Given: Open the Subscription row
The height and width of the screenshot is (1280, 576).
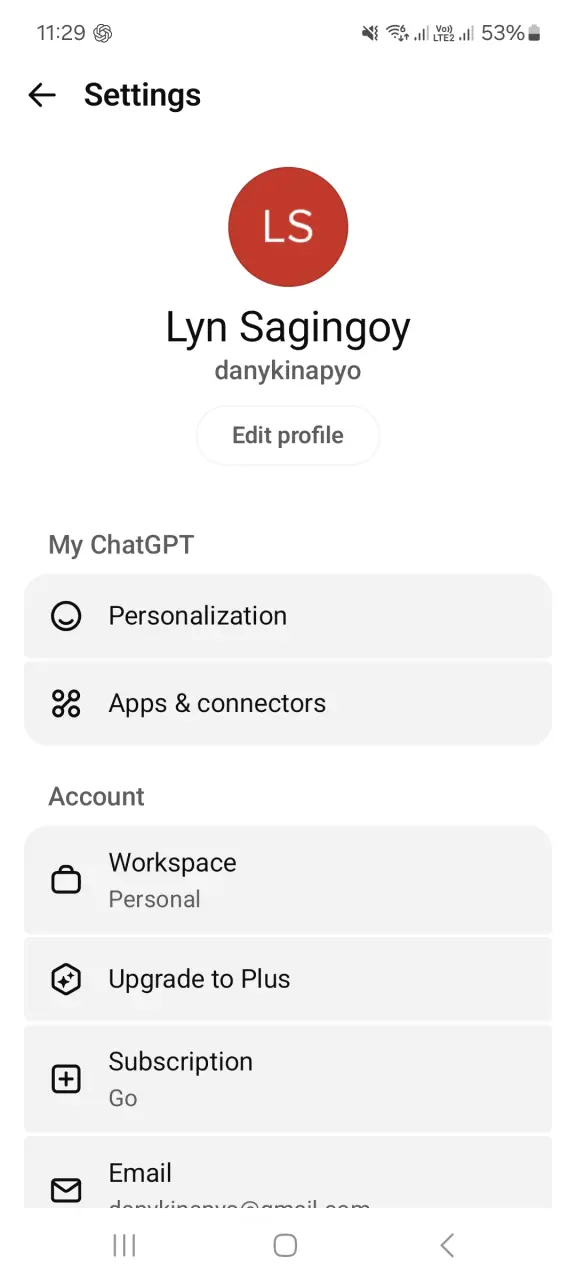Looking at the screenshot, I should 288,1078.
